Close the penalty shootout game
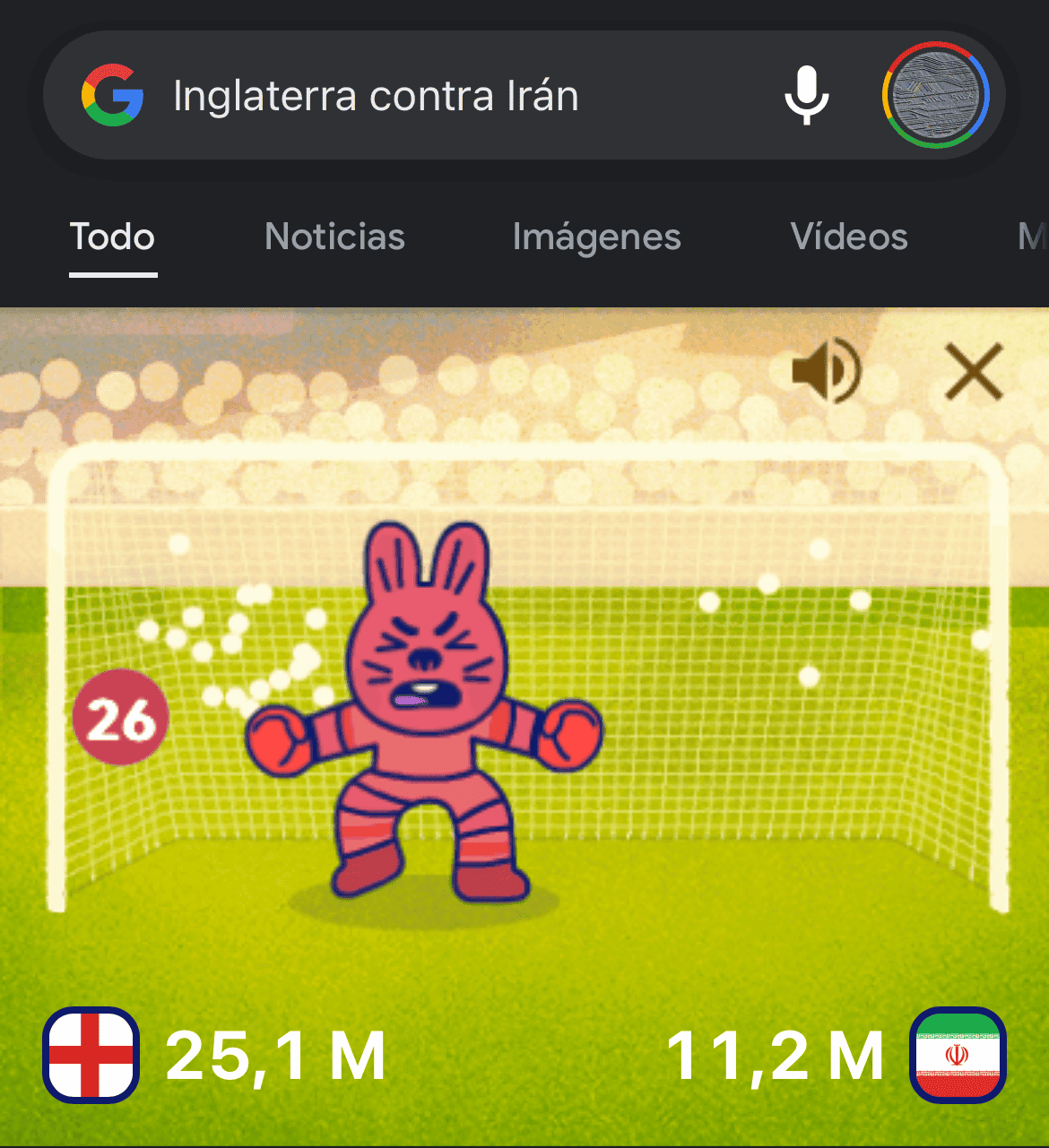 click(x=974, y=371)
